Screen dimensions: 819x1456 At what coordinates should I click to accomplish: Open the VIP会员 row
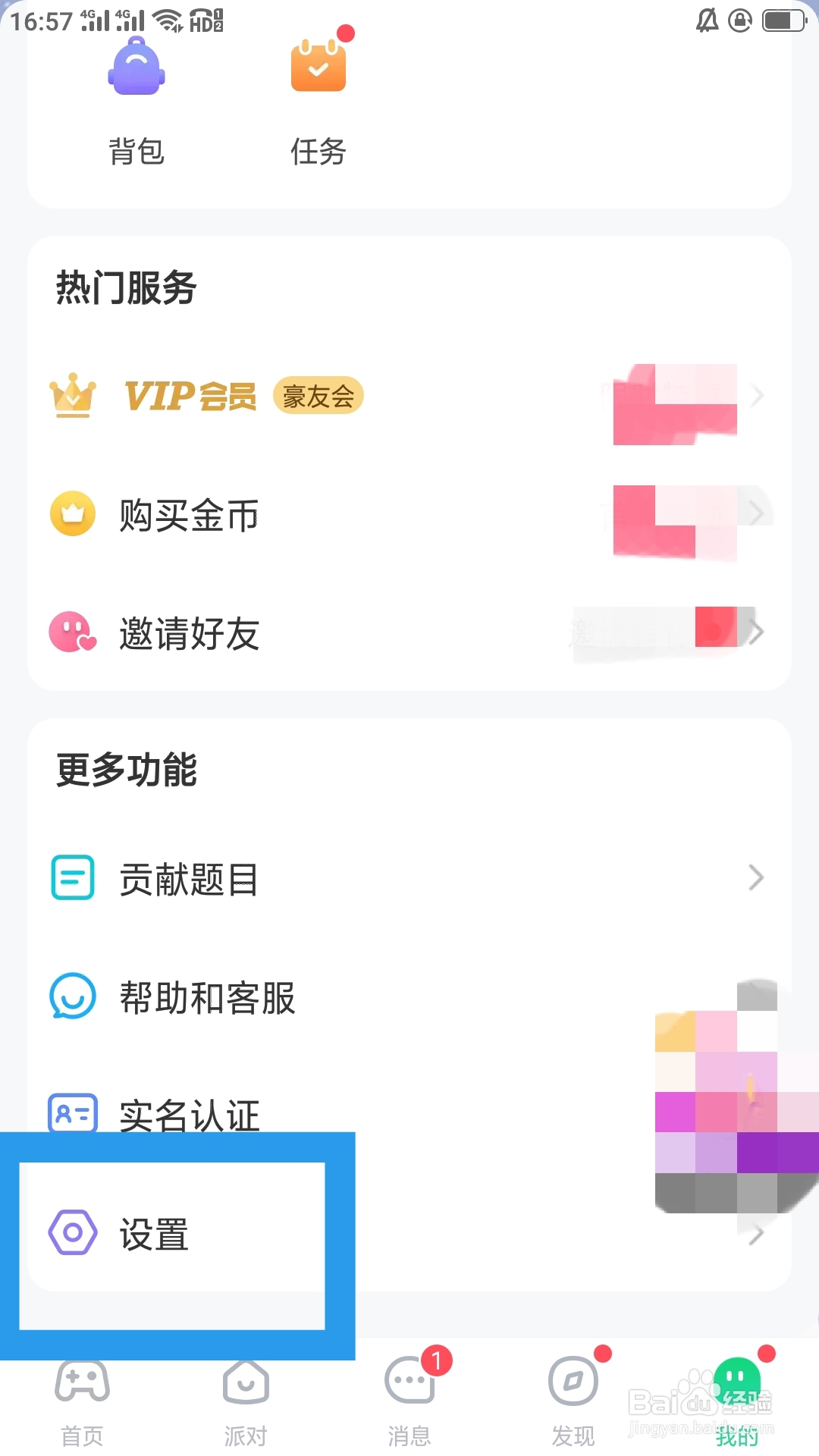point(409,396)
